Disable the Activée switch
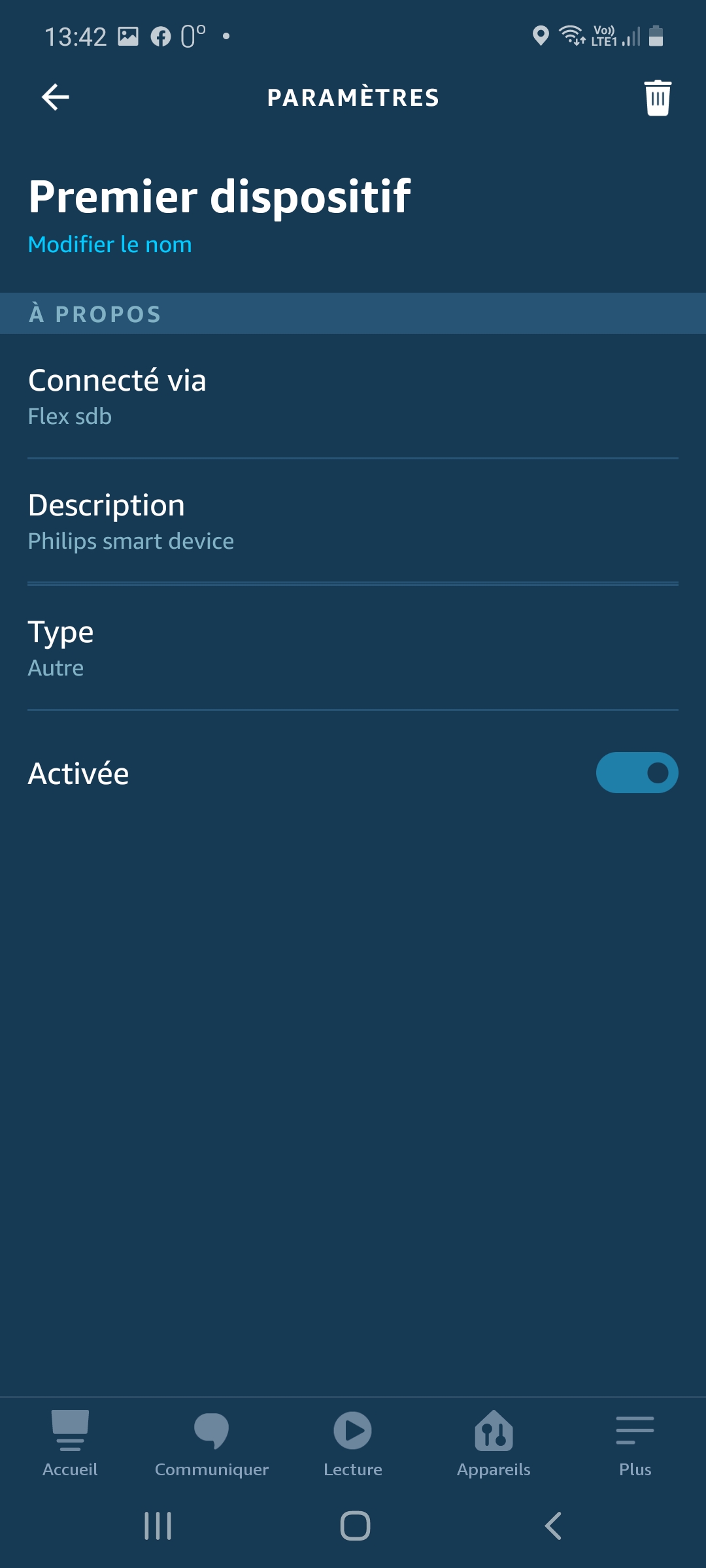 tap(637, 773)
